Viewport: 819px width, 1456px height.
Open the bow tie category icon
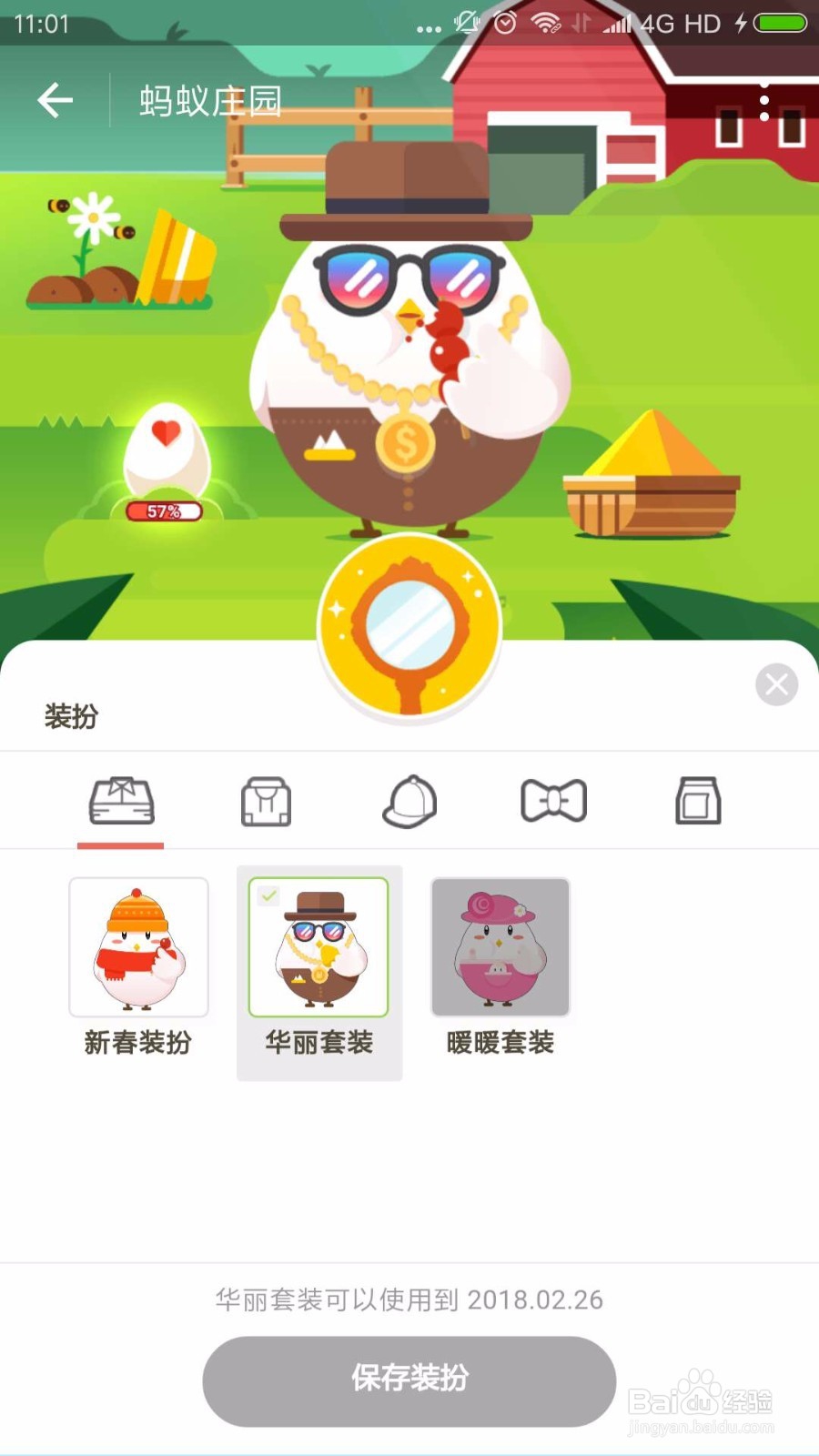pyautogui.click(x=553, y=801)
